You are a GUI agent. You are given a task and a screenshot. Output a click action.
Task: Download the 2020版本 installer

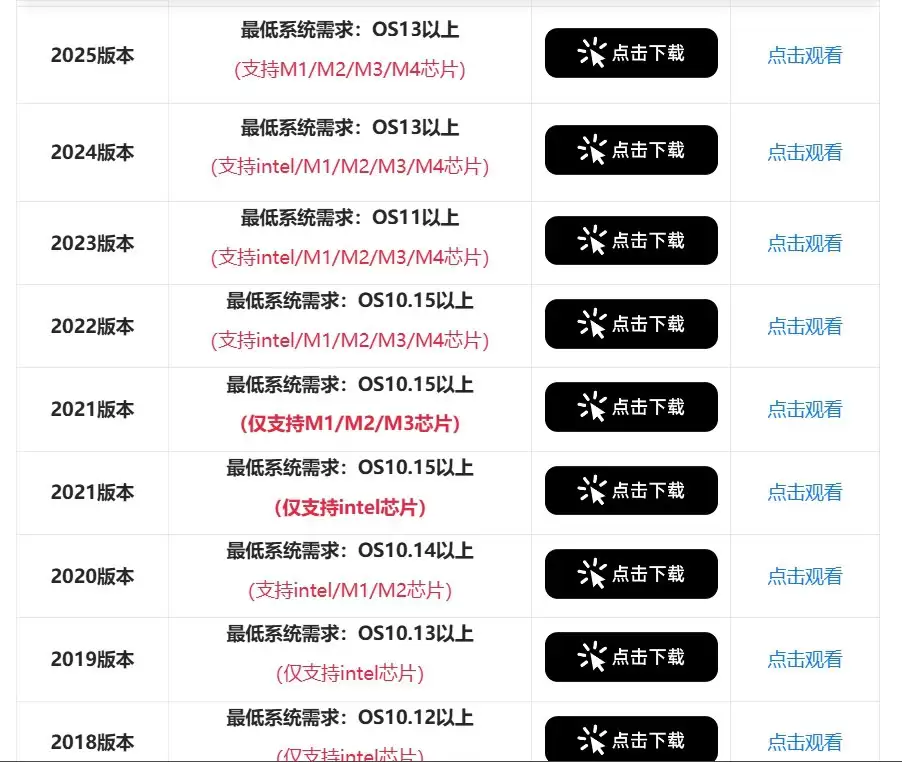tap(631, 574)
